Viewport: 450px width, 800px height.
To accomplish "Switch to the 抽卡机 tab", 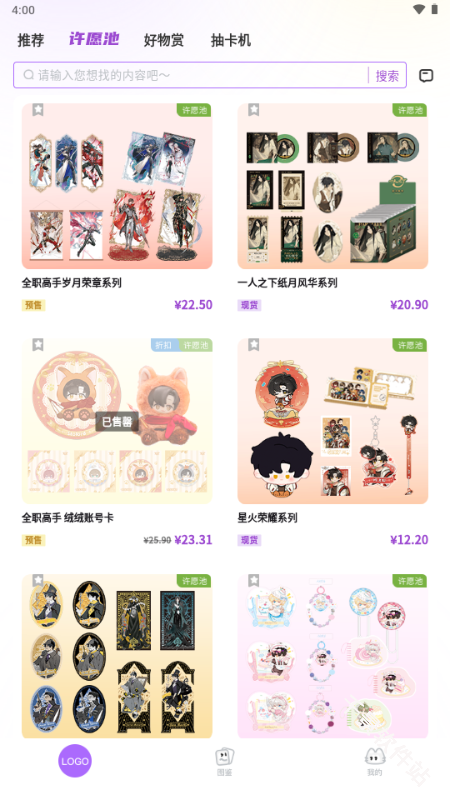I will pyautogui.click(x=231, y=40).
